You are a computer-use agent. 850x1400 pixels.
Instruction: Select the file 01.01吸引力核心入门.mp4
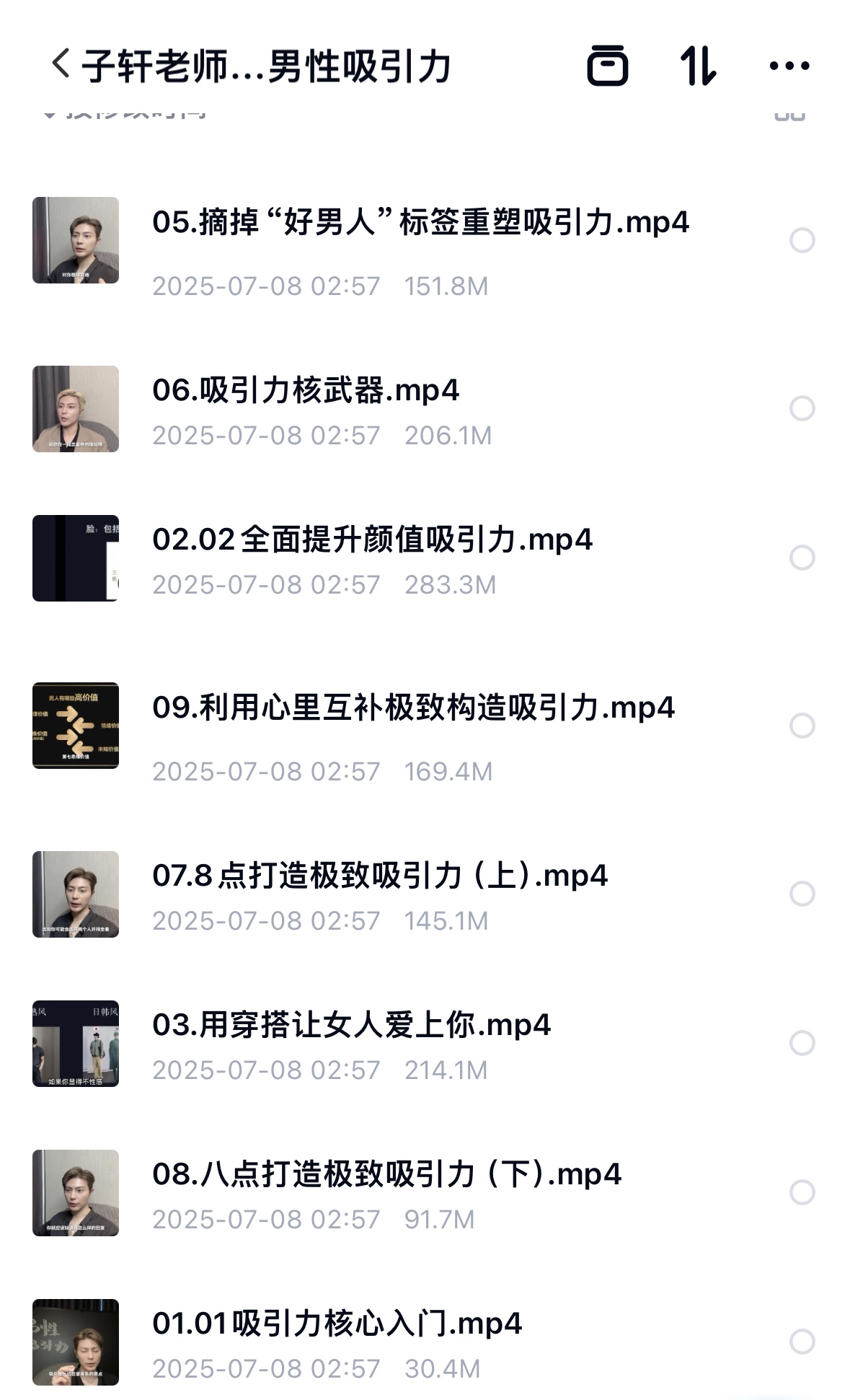[802, 1342]
